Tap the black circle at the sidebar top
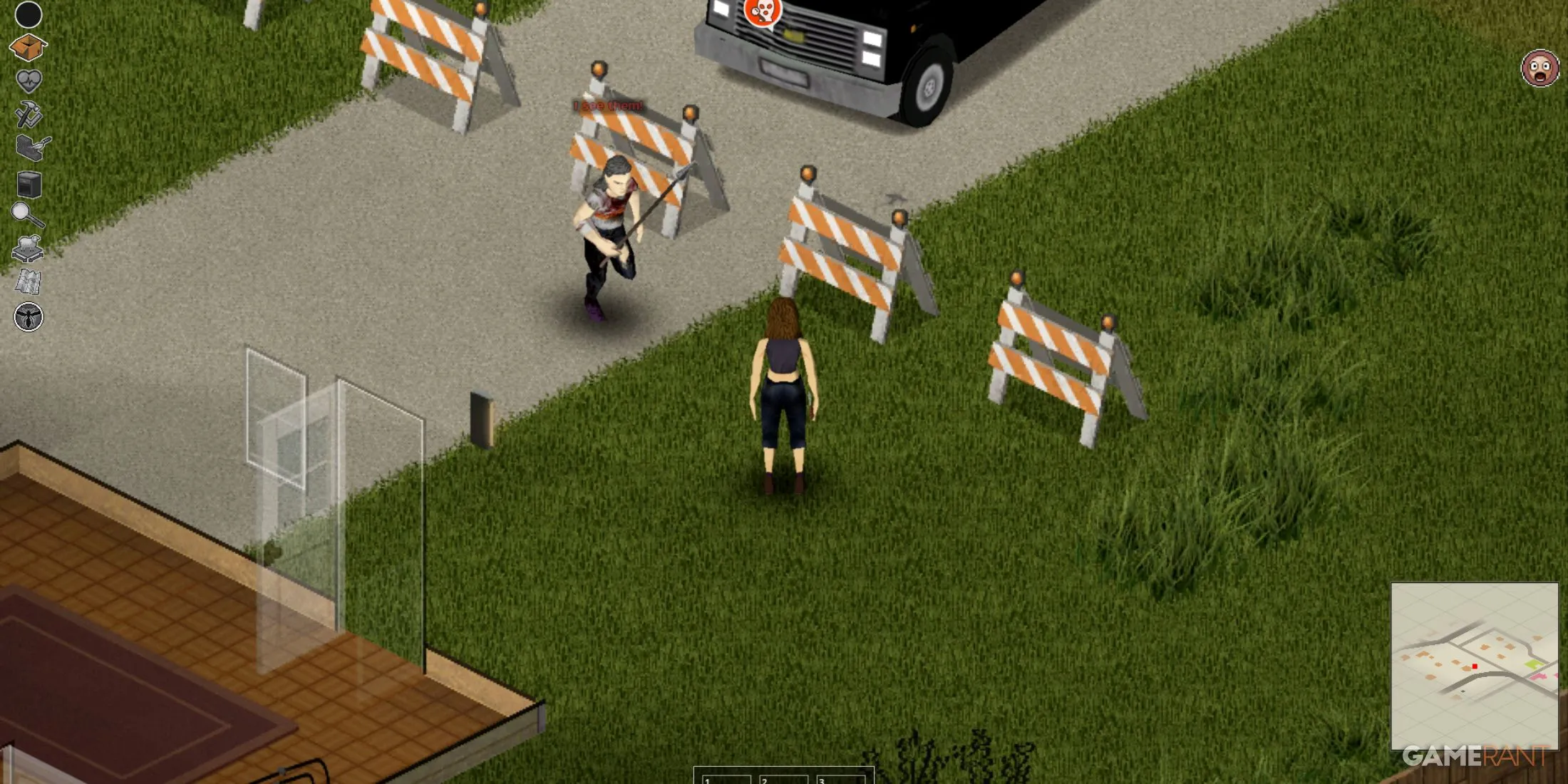1568x784 pixels. [x=29, y=14]
